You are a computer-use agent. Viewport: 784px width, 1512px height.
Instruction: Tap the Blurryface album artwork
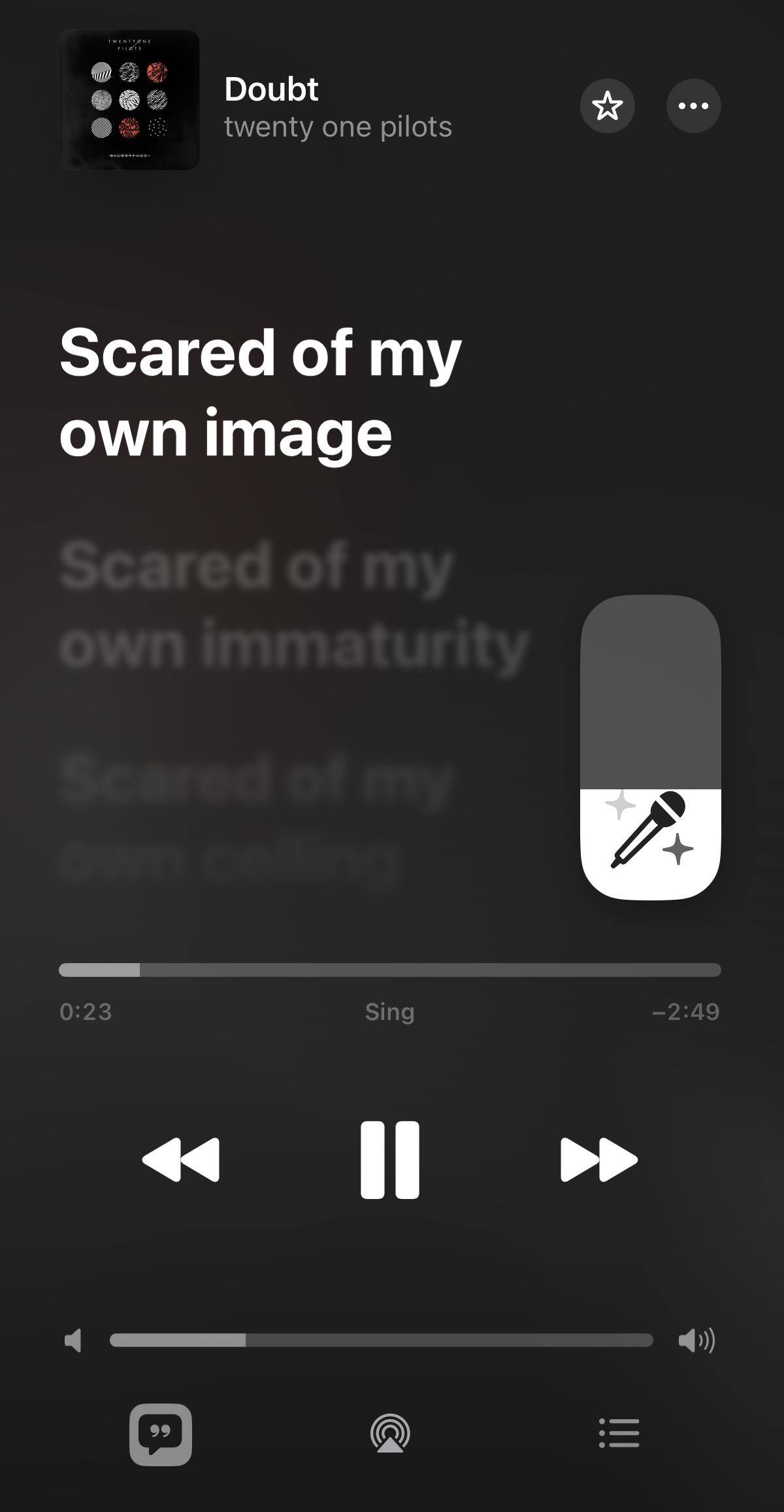click(129, 100)
